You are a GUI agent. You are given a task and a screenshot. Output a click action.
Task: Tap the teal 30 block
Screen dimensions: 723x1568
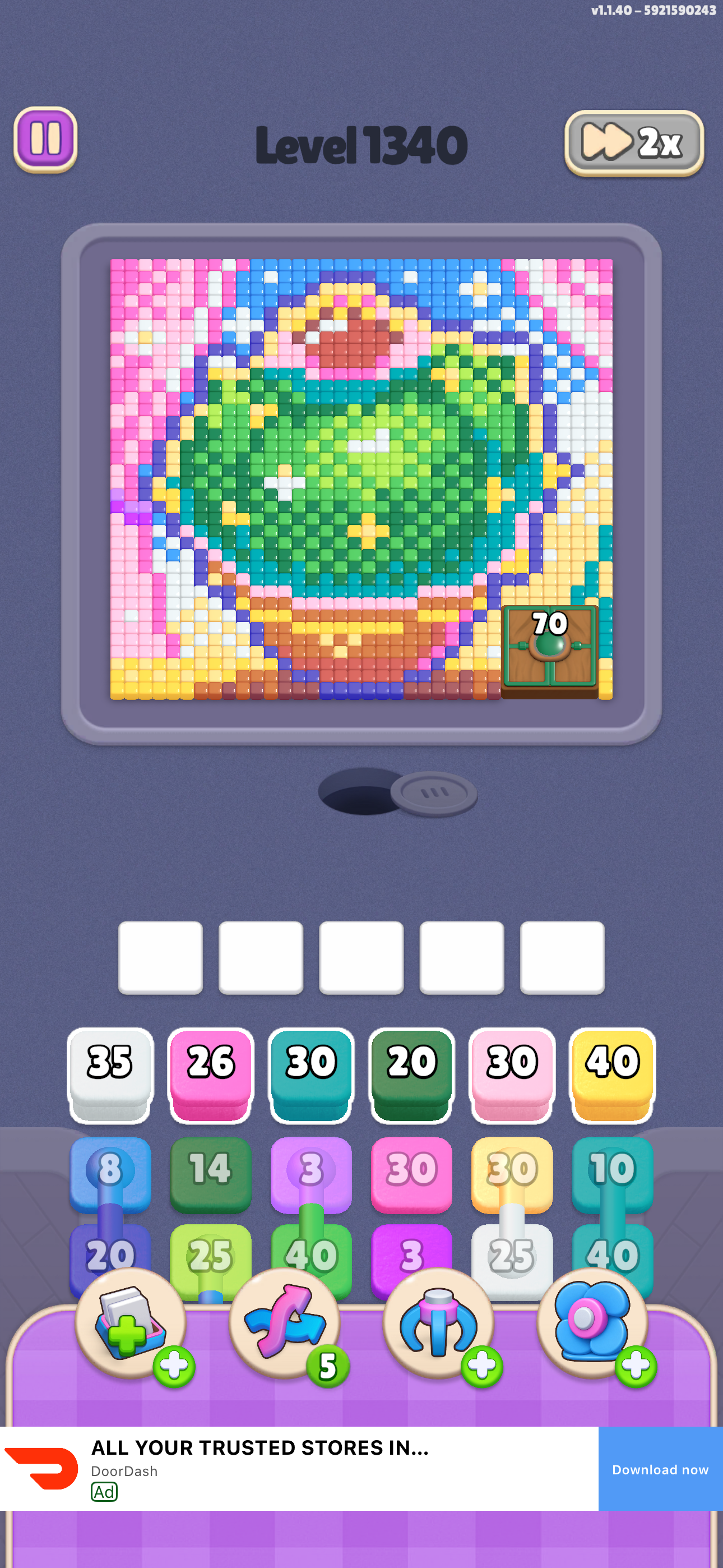[311, 1075]
